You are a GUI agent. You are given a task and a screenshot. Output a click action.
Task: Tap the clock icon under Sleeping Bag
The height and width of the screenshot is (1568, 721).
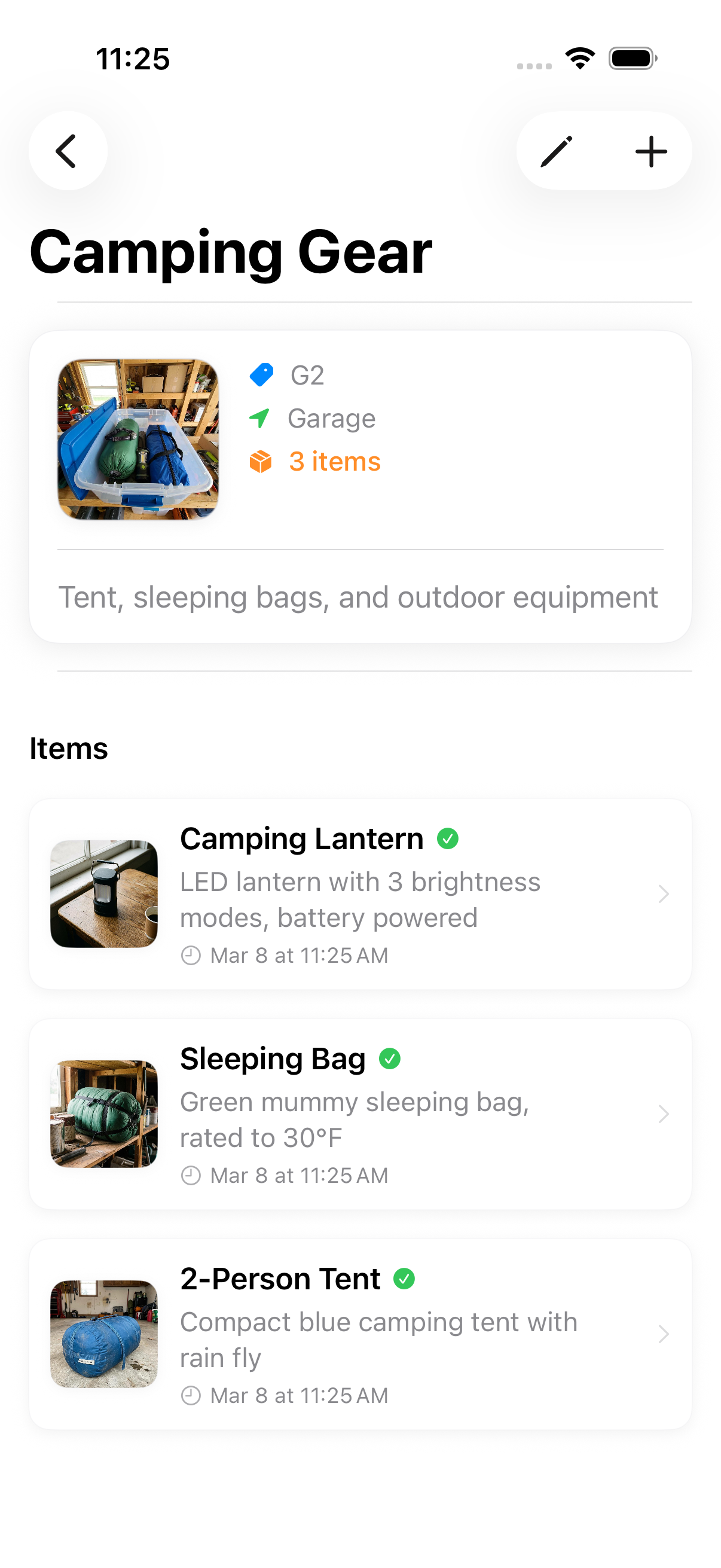pyautogui.click(x=191, y=1175)
